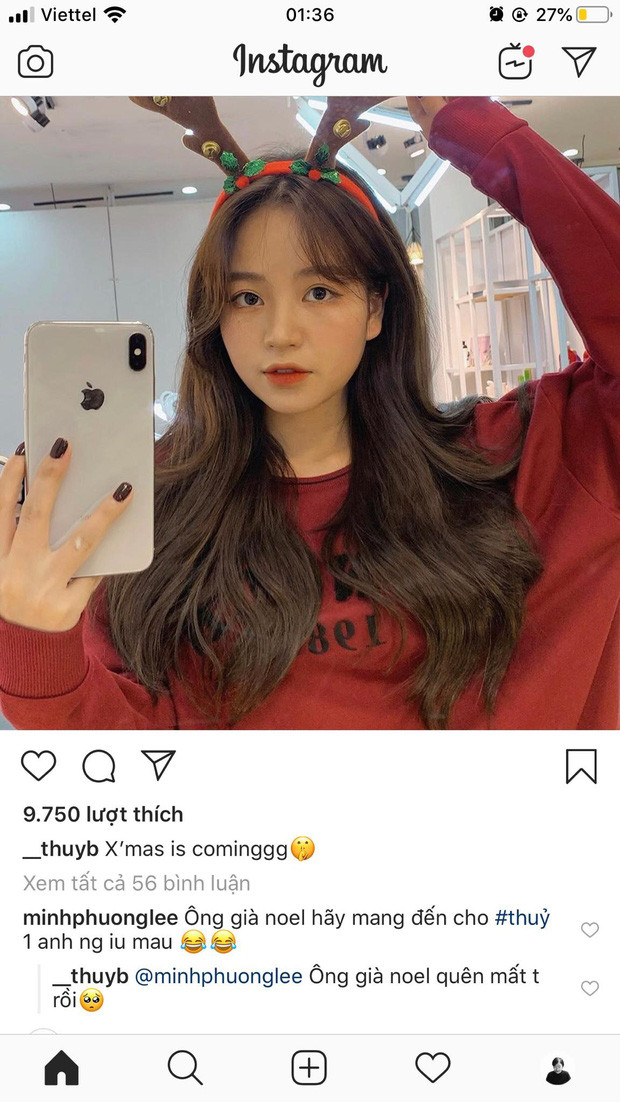Like the post by __thuyb
The height and width of the screenshot is (1102, 620).
click(39, 766)
